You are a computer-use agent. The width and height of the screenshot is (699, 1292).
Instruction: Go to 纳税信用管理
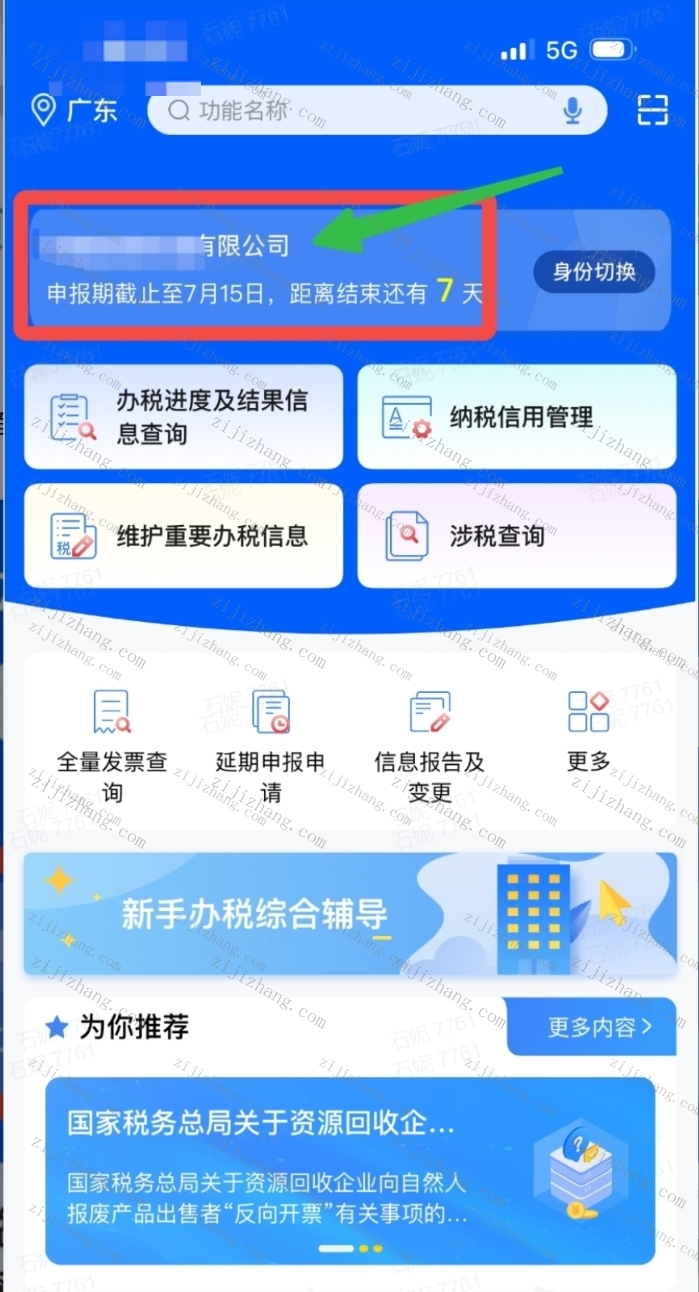[x=516, y=416]
